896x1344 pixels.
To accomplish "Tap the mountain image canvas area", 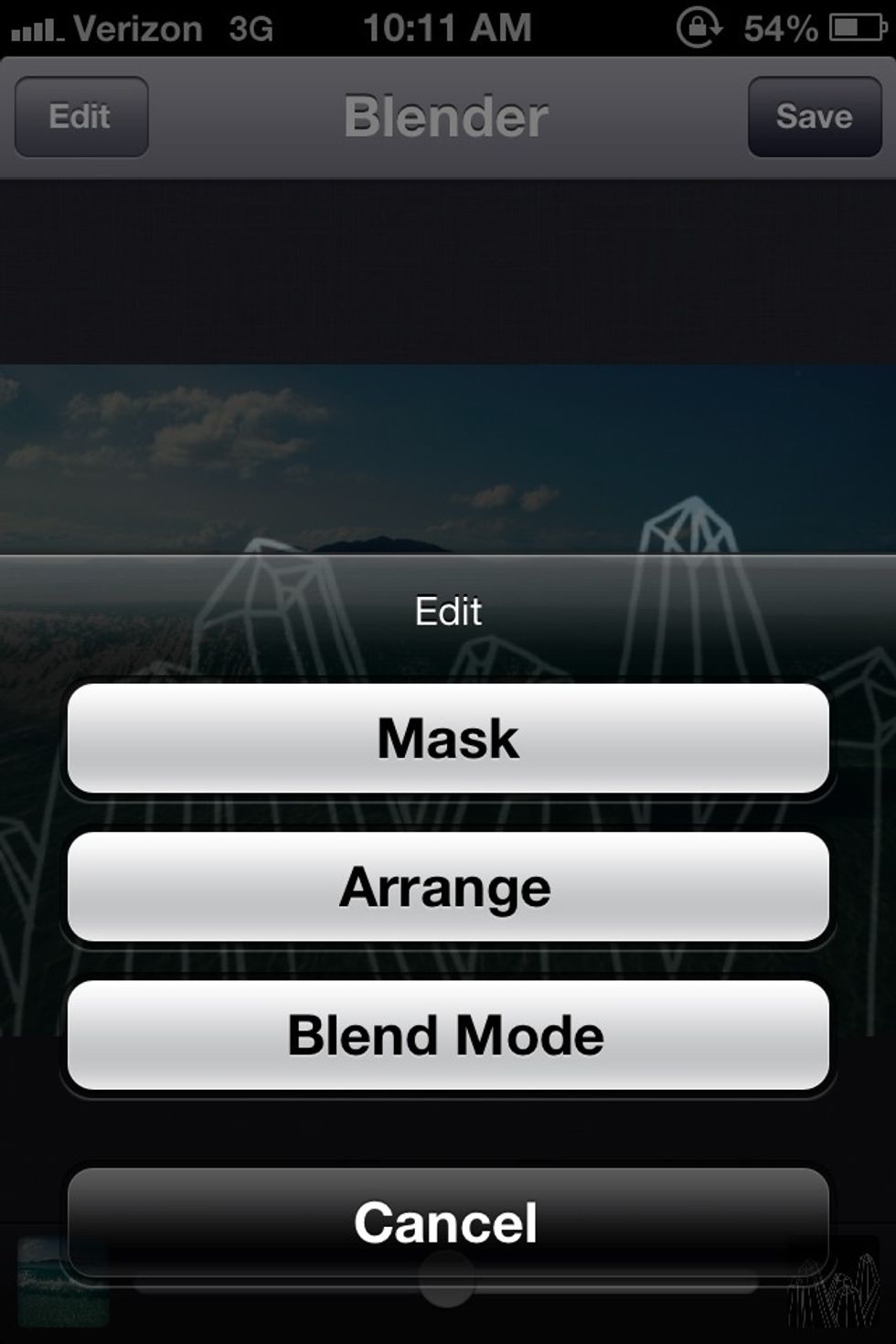I will click(448, 457).
